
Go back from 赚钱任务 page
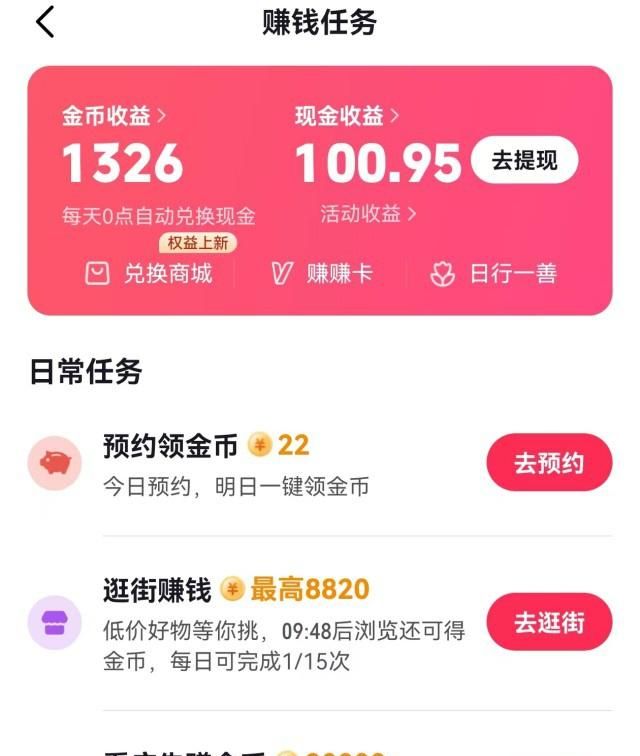(x=45, y=22)
